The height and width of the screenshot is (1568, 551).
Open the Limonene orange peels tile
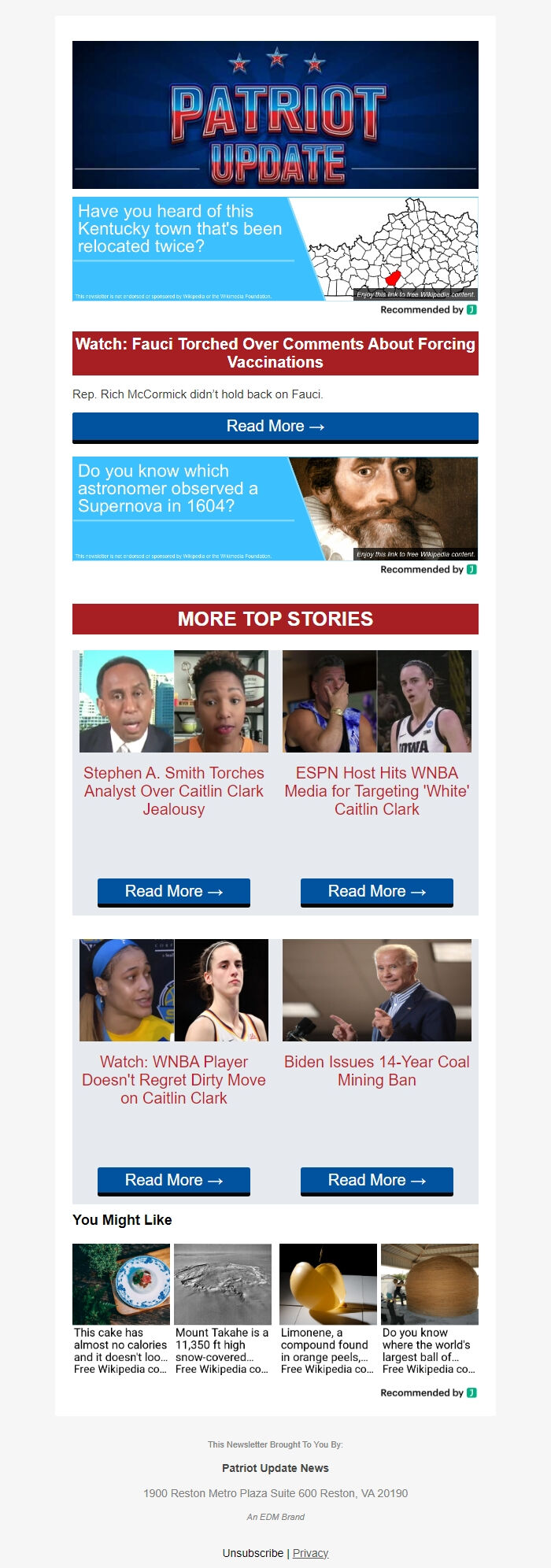(x=327, y=1310)
